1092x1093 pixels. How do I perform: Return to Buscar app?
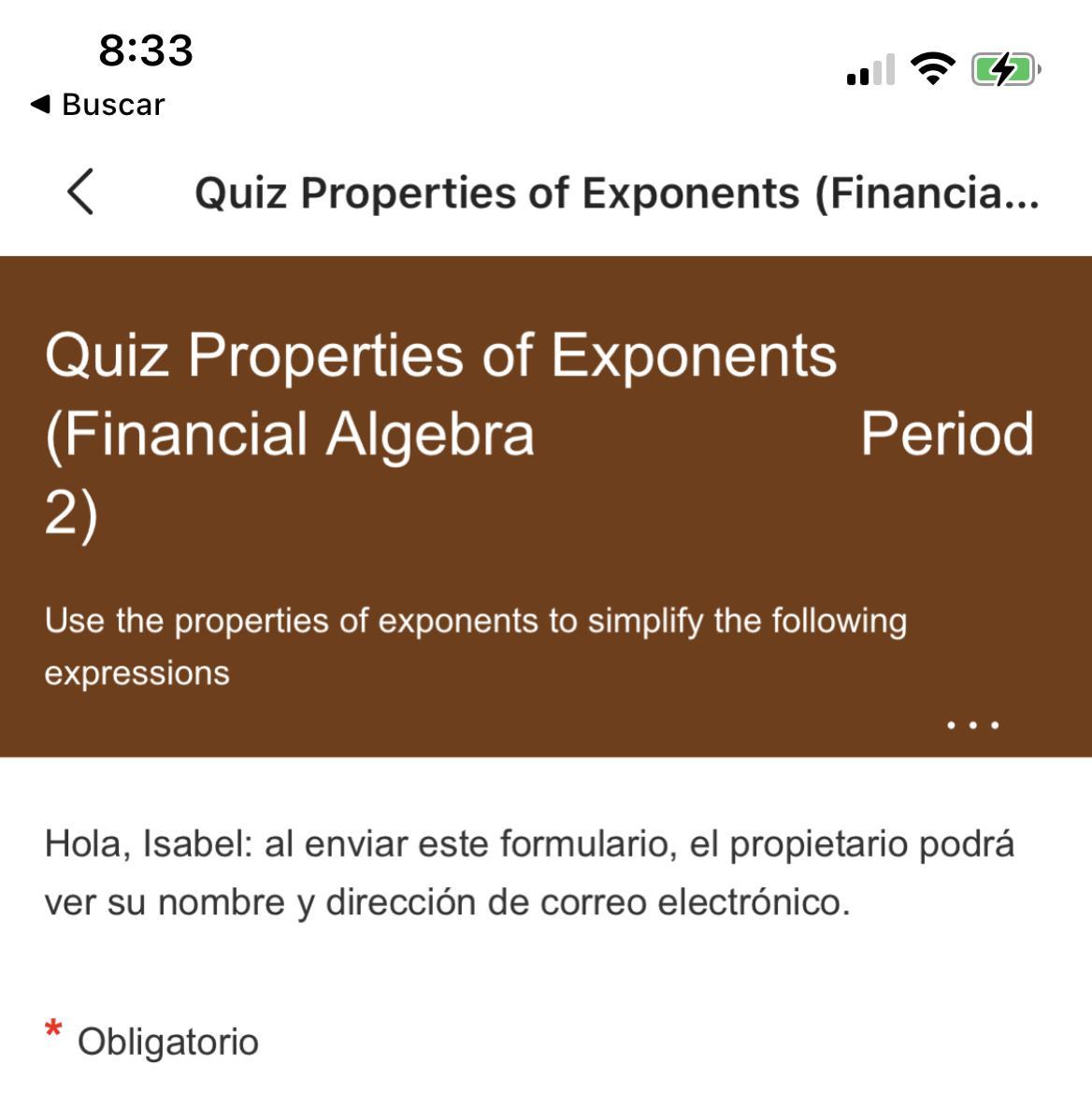pos(97,105)
